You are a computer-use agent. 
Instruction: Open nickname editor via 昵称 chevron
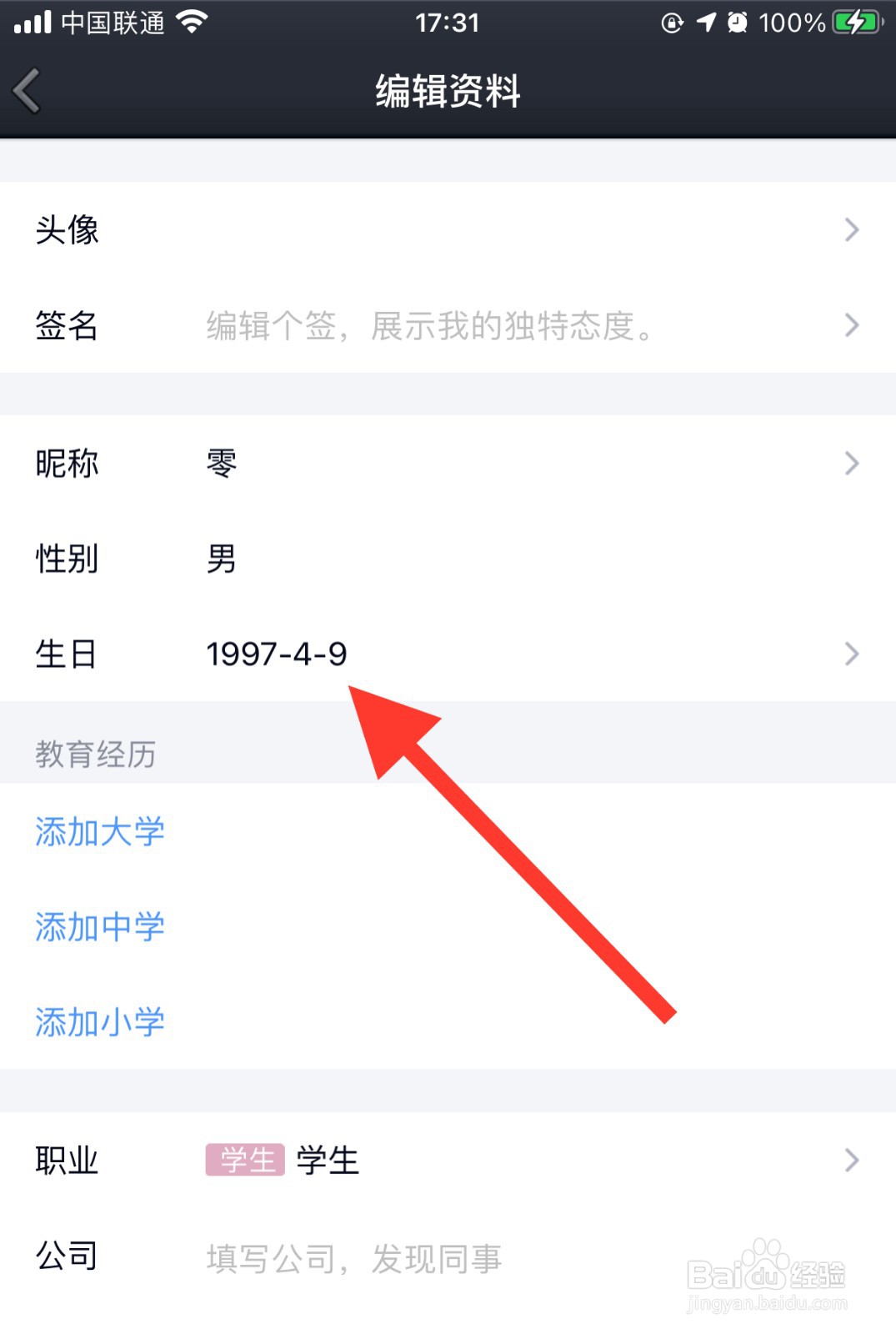tap(850, 463)
